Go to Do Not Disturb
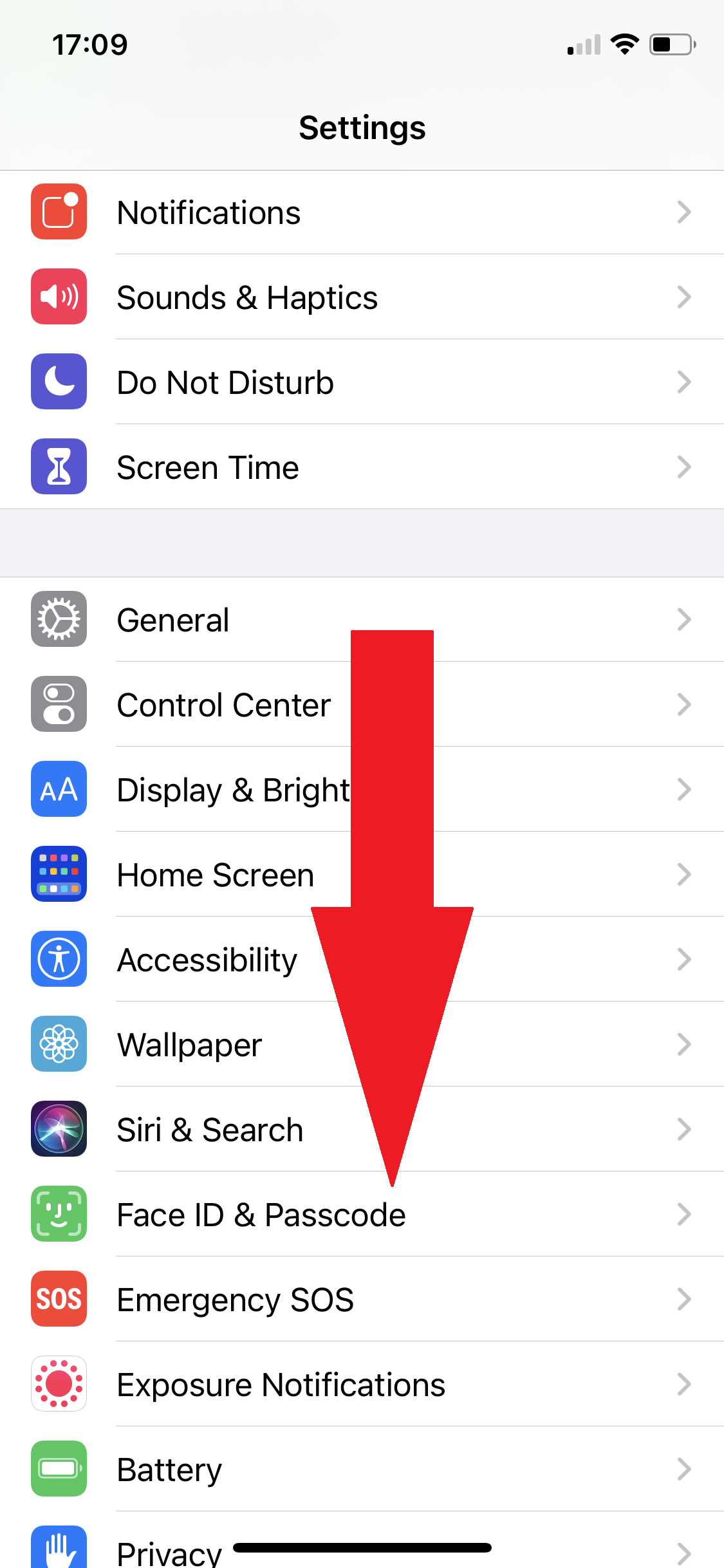This screenshot has height=1568, width=724. pos(362,382)
